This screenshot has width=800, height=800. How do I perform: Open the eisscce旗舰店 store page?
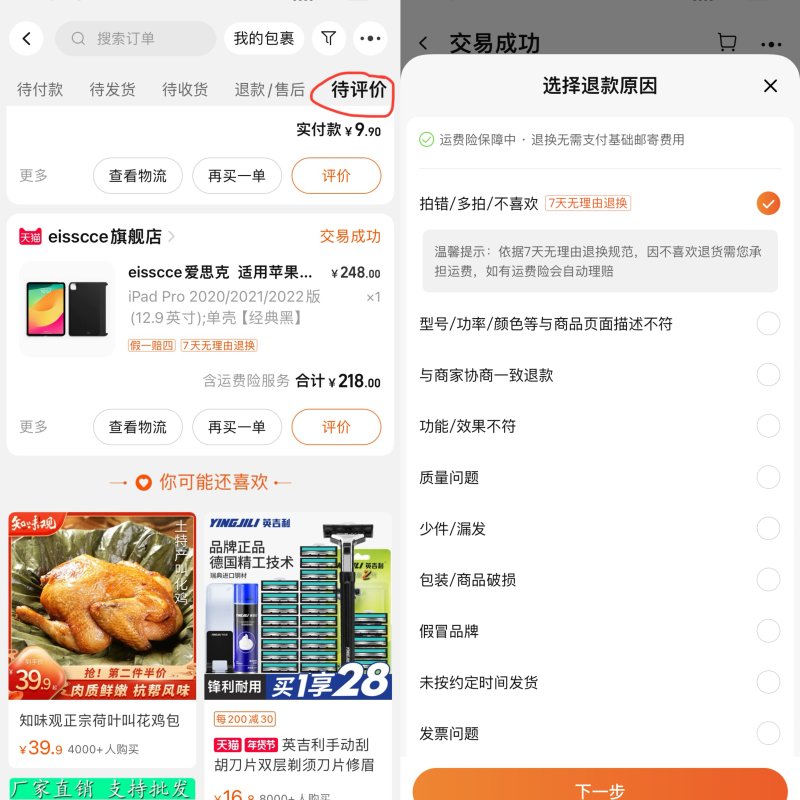104,237
